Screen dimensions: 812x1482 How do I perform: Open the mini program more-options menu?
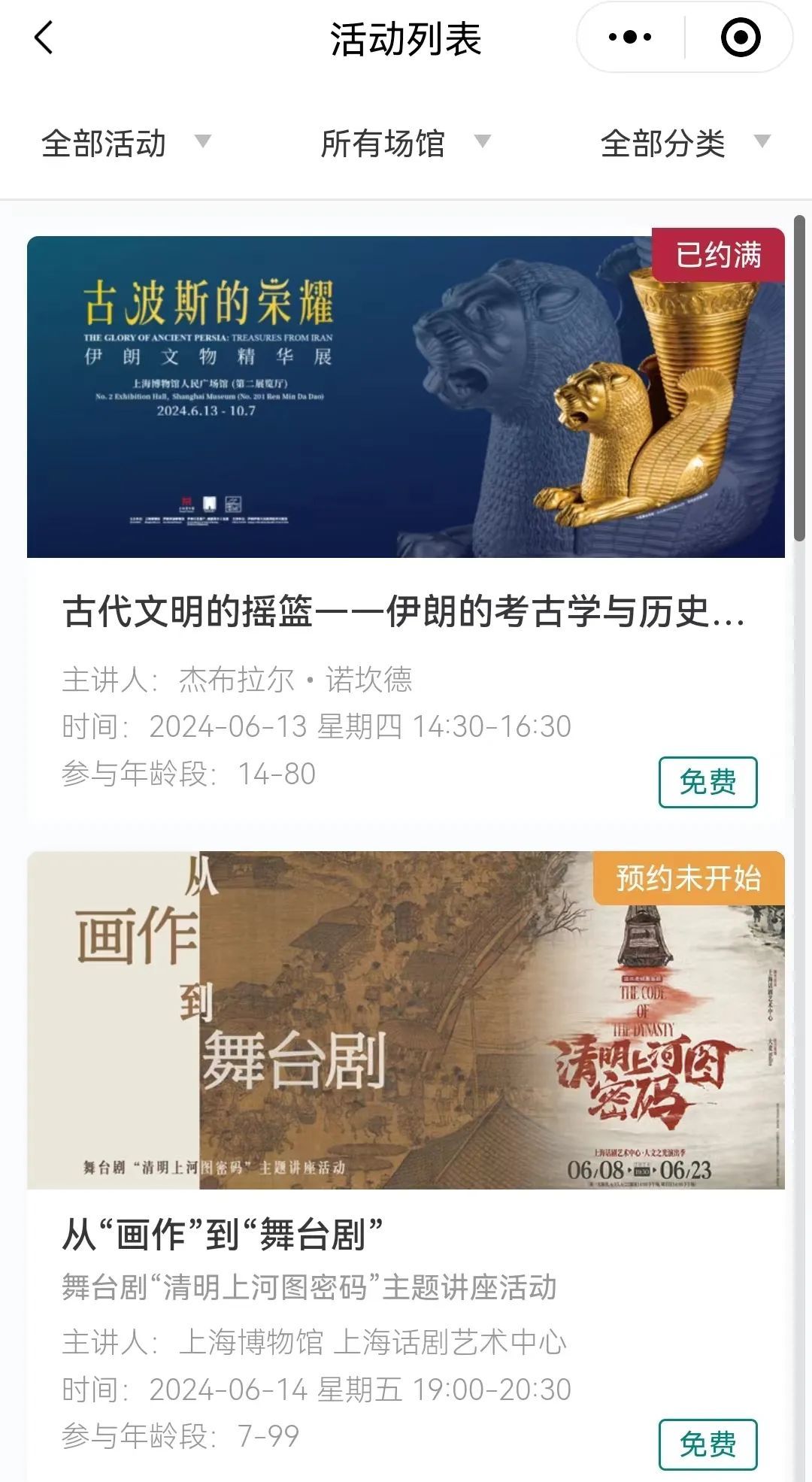tap(630, 38)
